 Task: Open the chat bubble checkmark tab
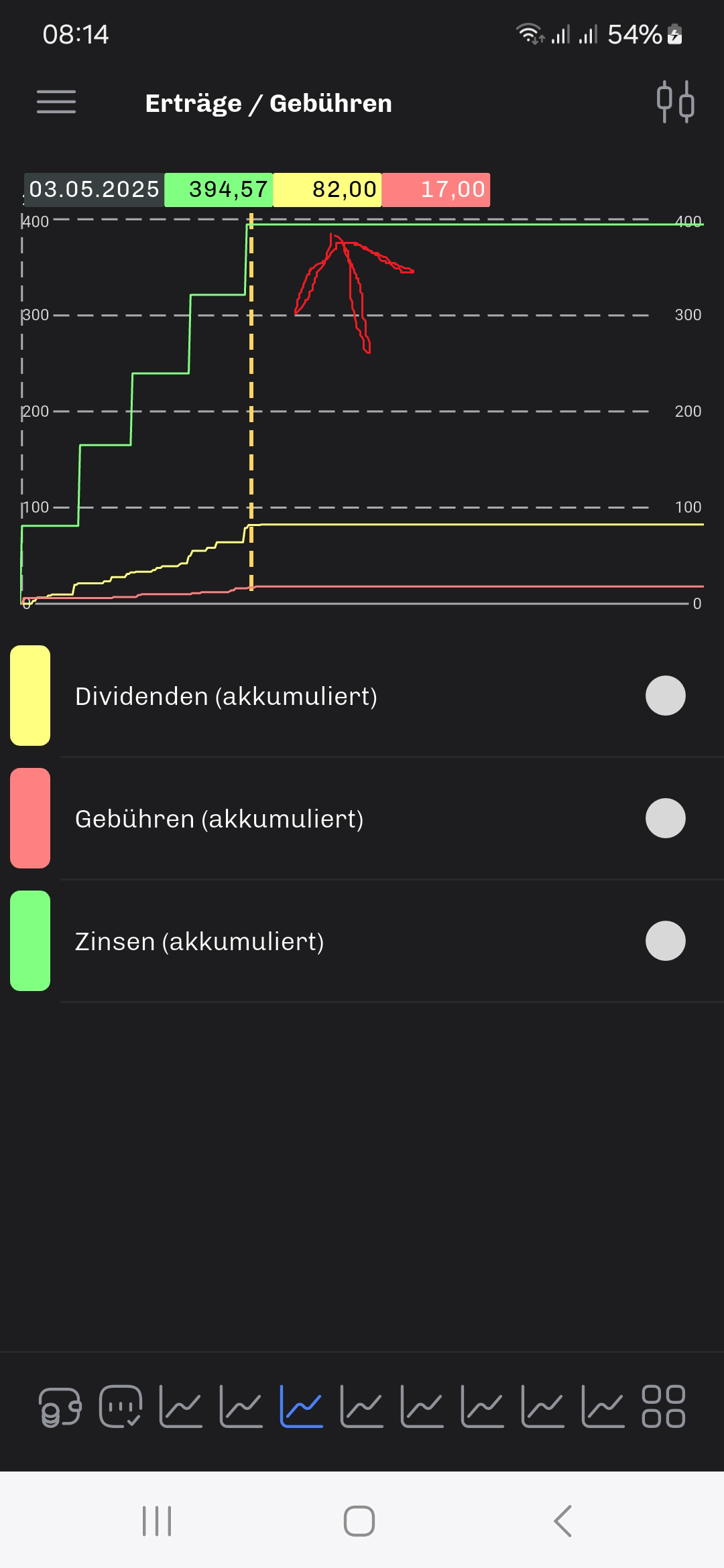click(x=121, y=1407)
